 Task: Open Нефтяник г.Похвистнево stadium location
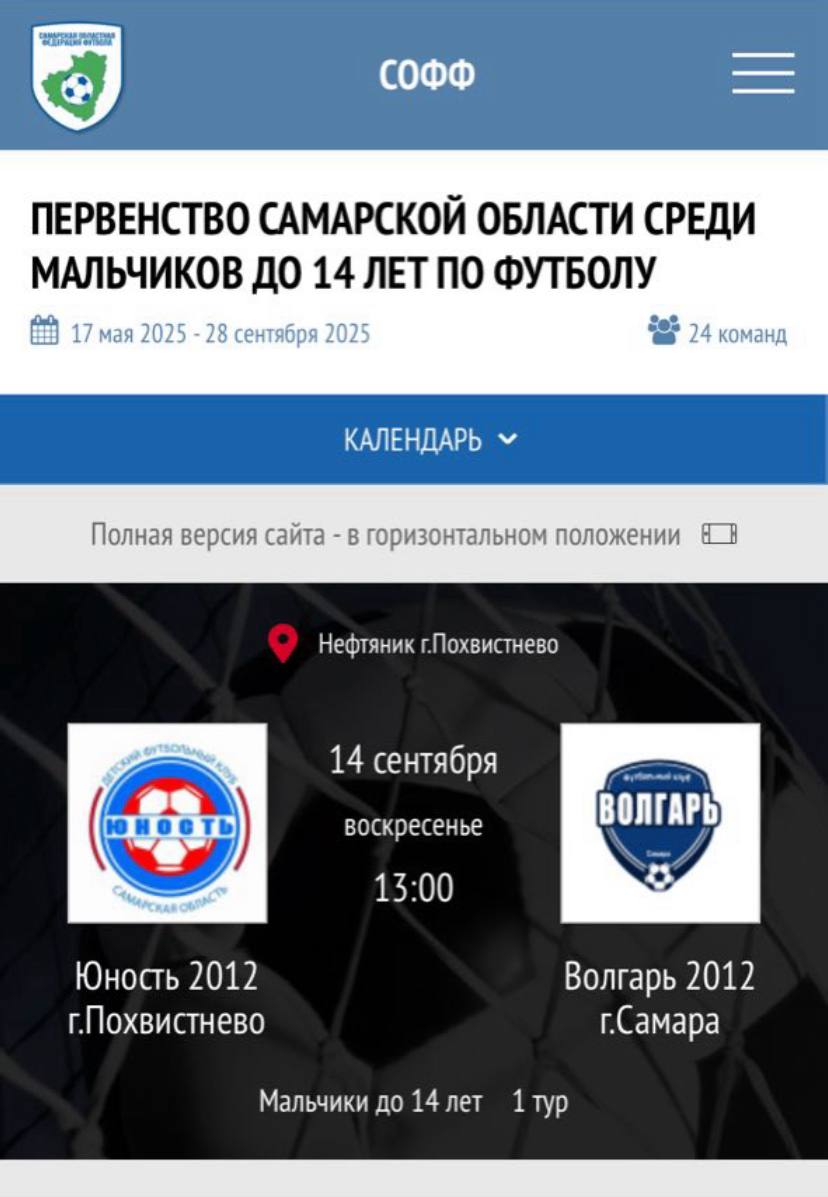(x=437, y=645)
